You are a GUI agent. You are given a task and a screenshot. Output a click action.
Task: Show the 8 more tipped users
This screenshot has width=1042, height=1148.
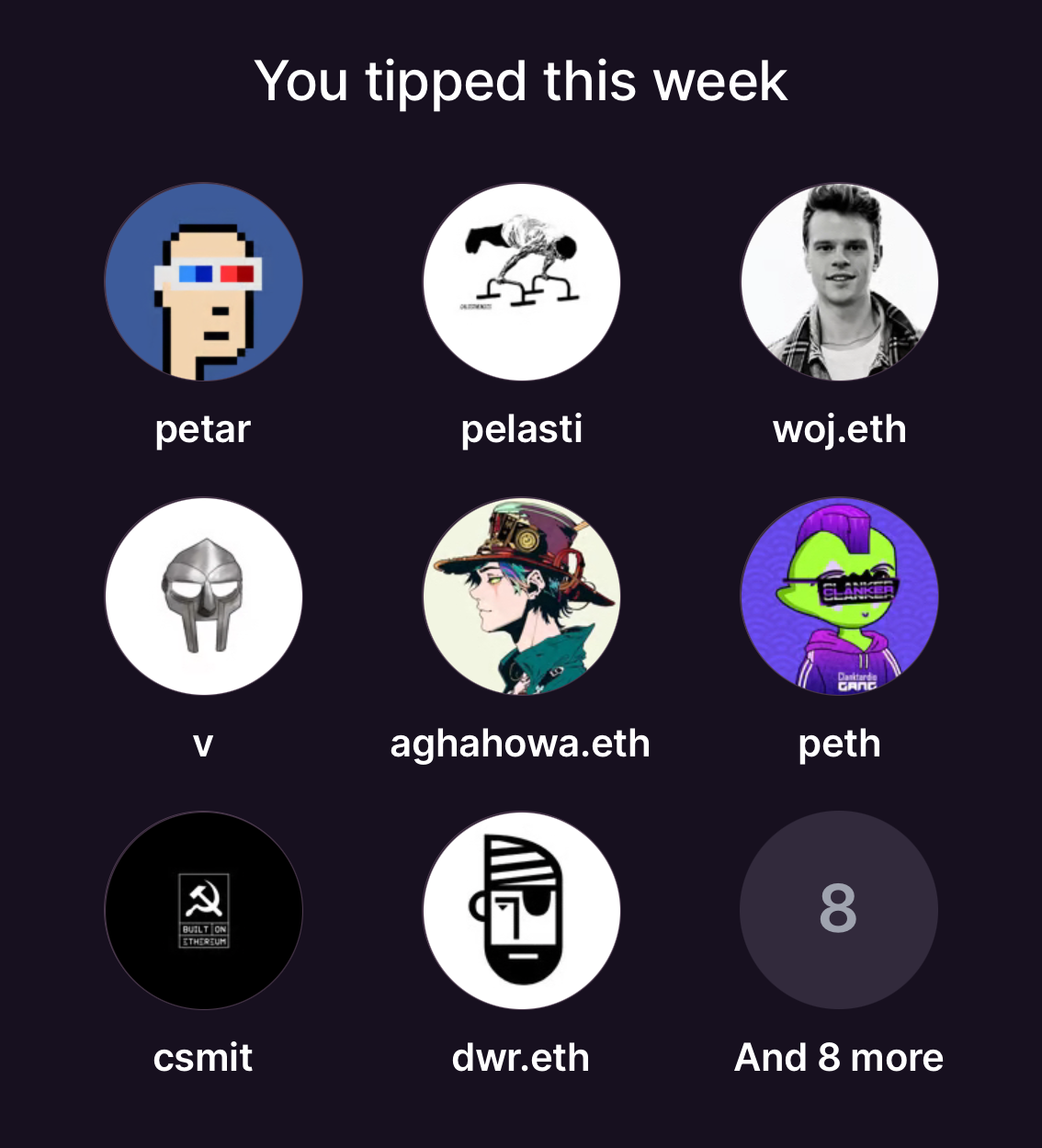coord(839,910)
